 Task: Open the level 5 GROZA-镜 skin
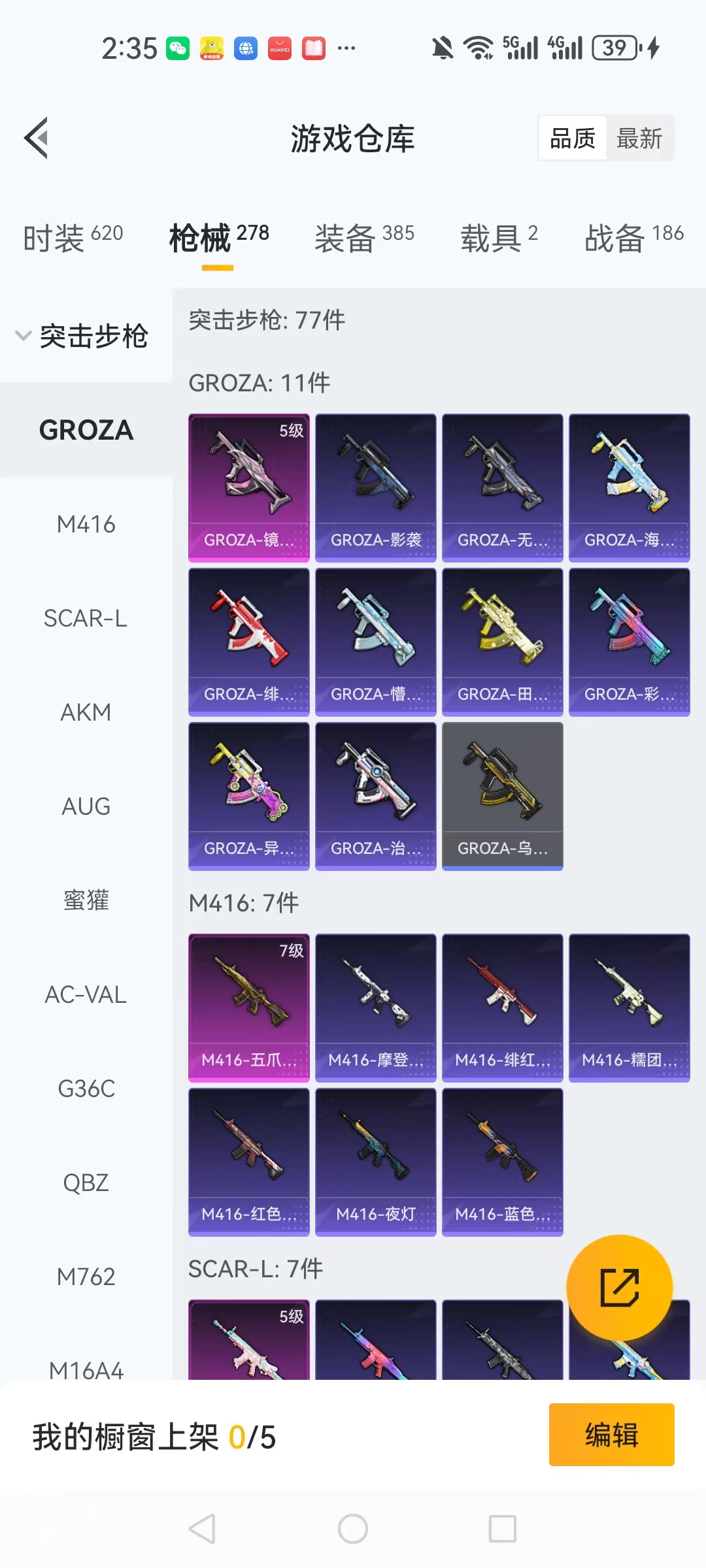click(x=248, y=487)
